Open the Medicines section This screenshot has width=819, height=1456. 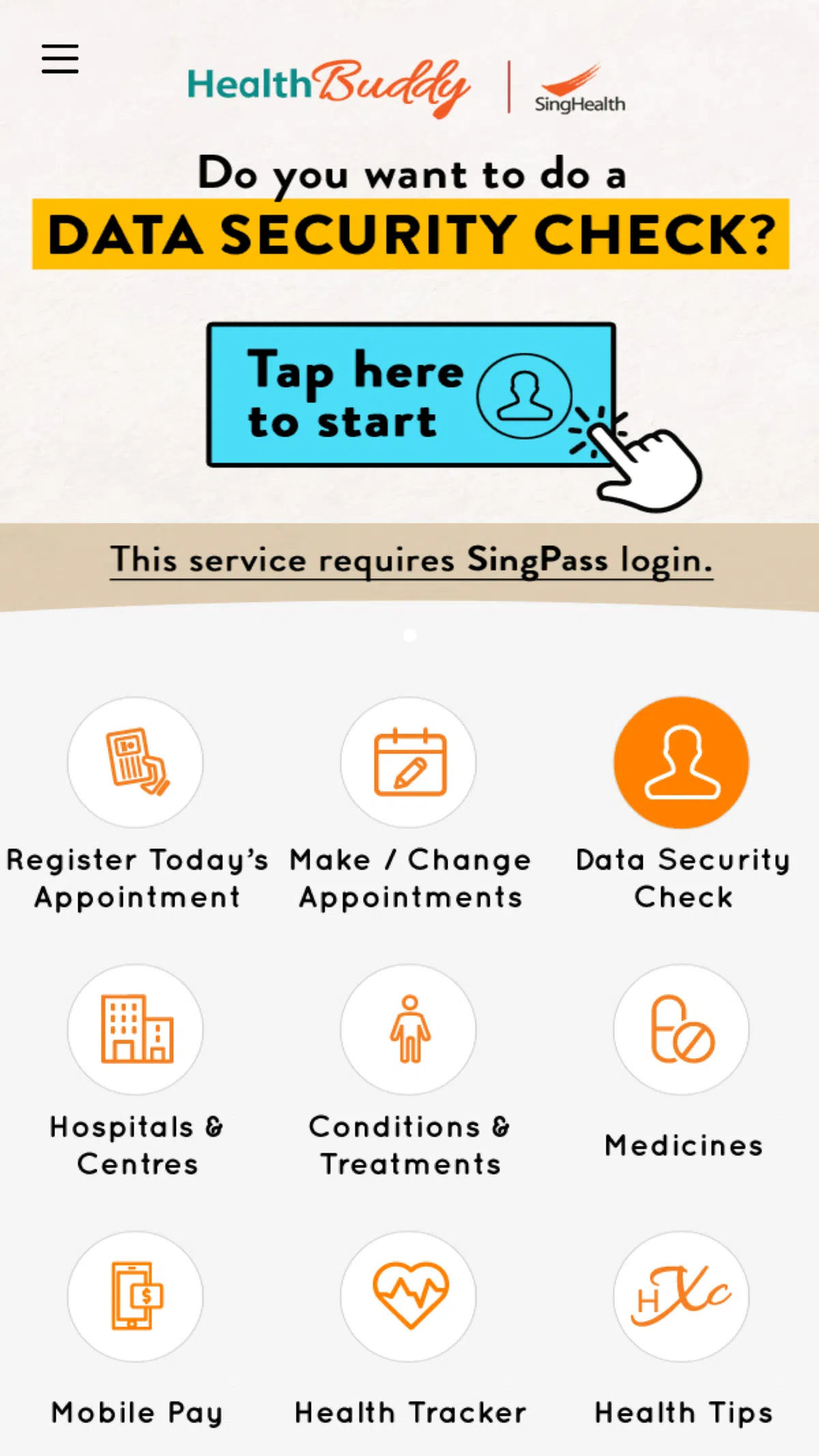click(x=681, y=1029)
